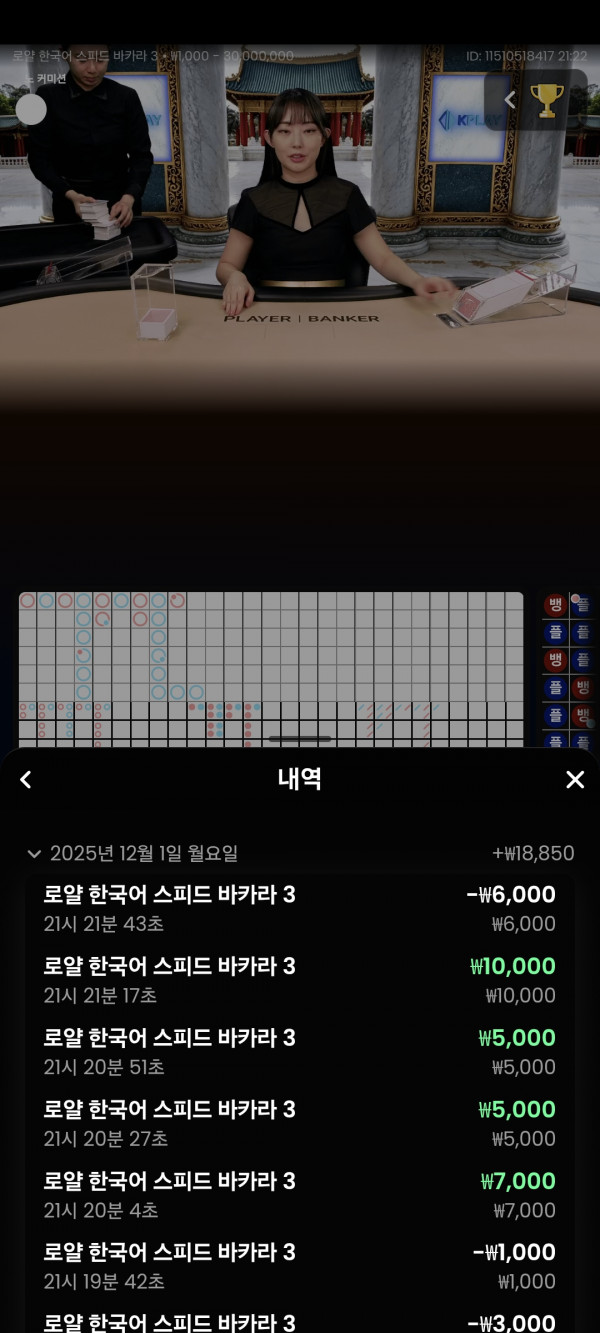The image size is (600, 1333).
Task: Open the 21시 21분 17초 game record
Action: click(300, 980)
